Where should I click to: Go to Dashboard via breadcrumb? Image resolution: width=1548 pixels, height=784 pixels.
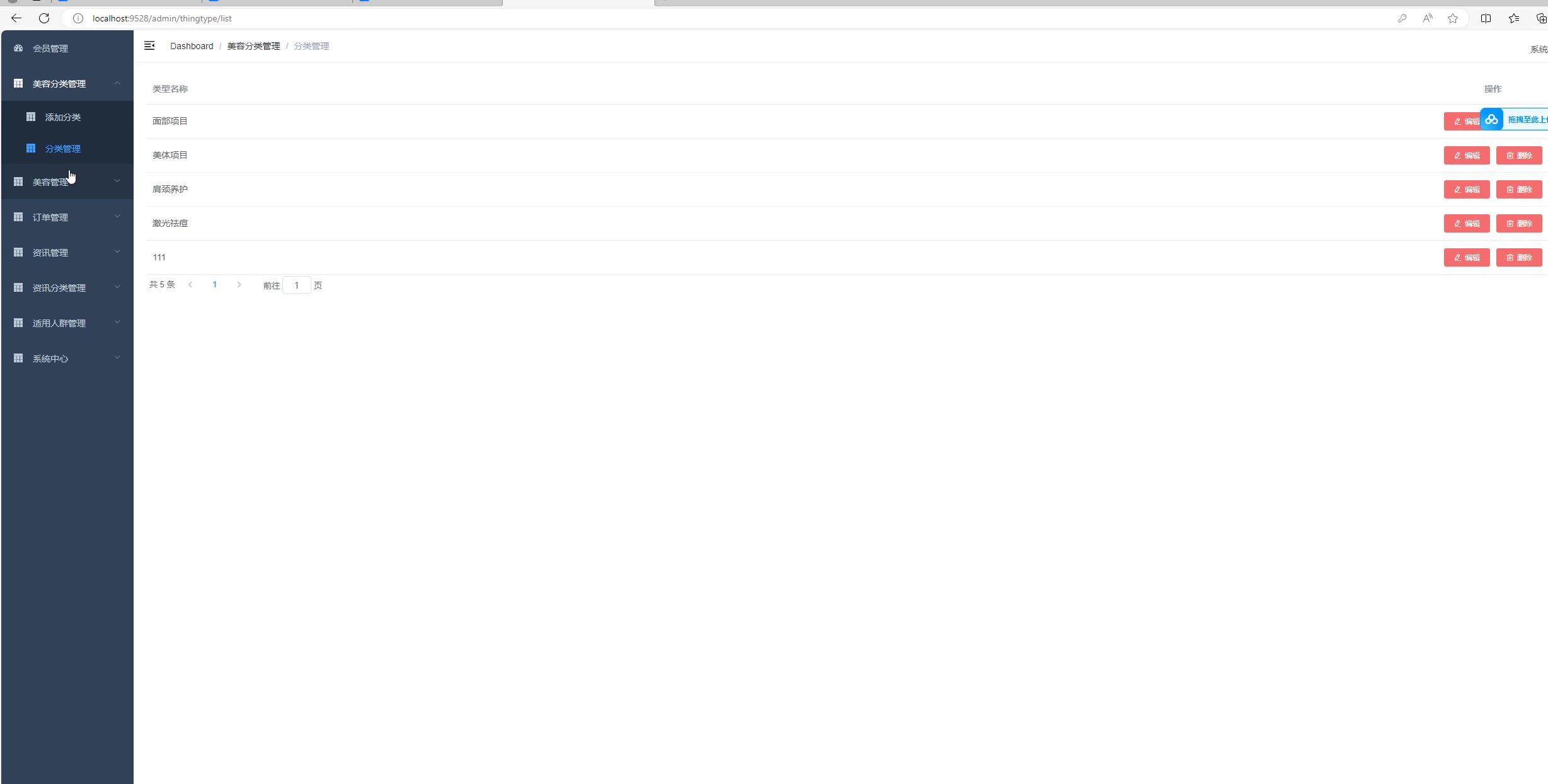[192, 46]
